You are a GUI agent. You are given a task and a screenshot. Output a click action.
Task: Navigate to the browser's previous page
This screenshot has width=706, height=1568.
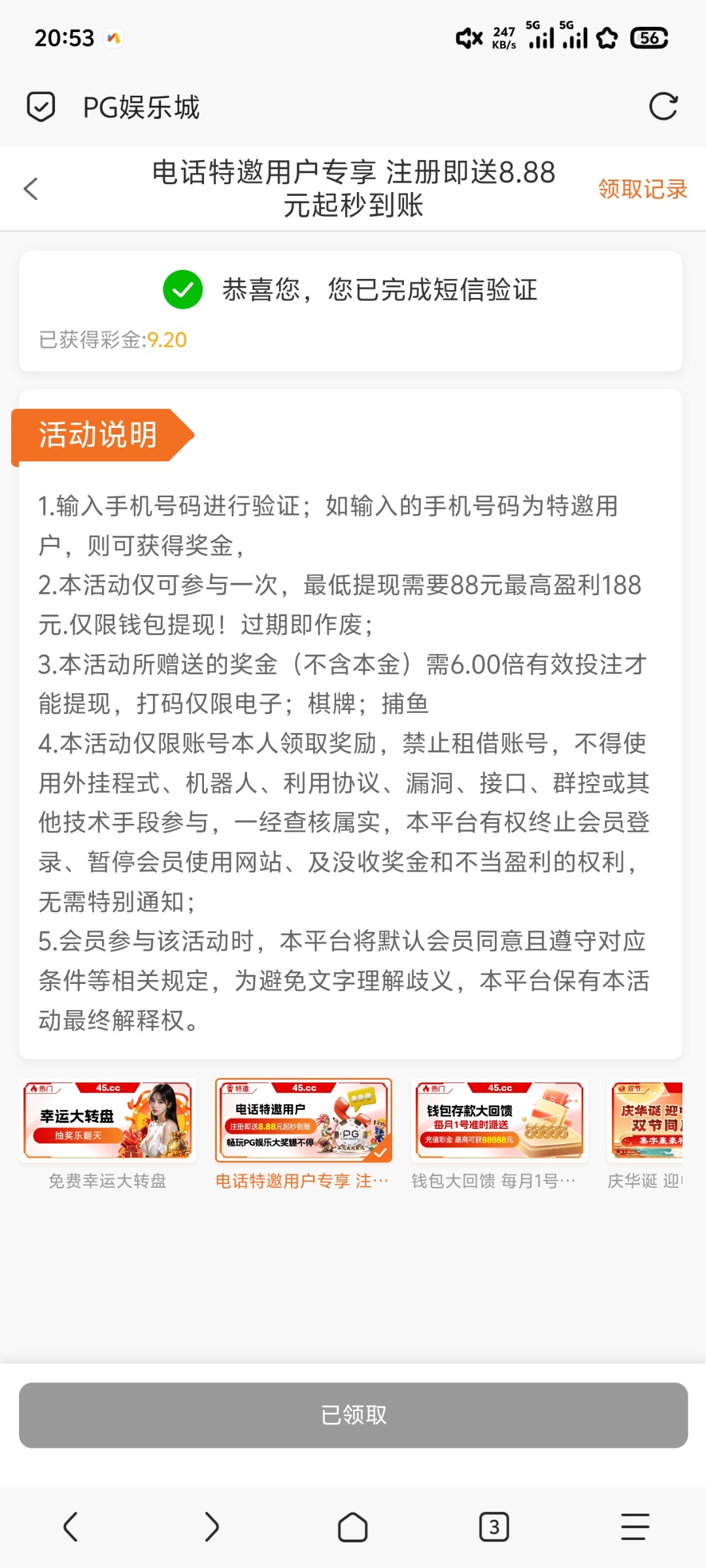pyautogui.click(x=71, y=1527)
